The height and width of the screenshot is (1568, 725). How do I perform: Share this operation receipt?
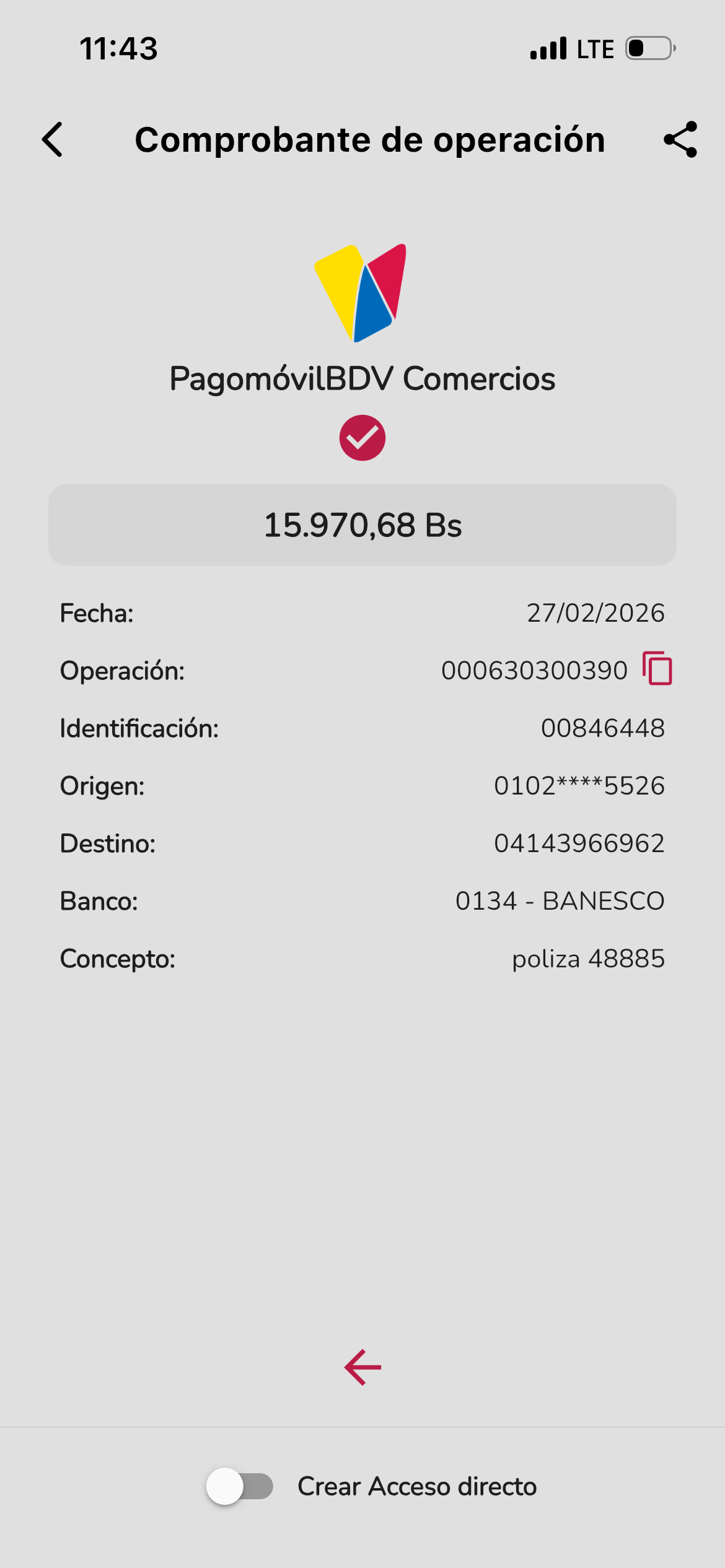[680, 139]
